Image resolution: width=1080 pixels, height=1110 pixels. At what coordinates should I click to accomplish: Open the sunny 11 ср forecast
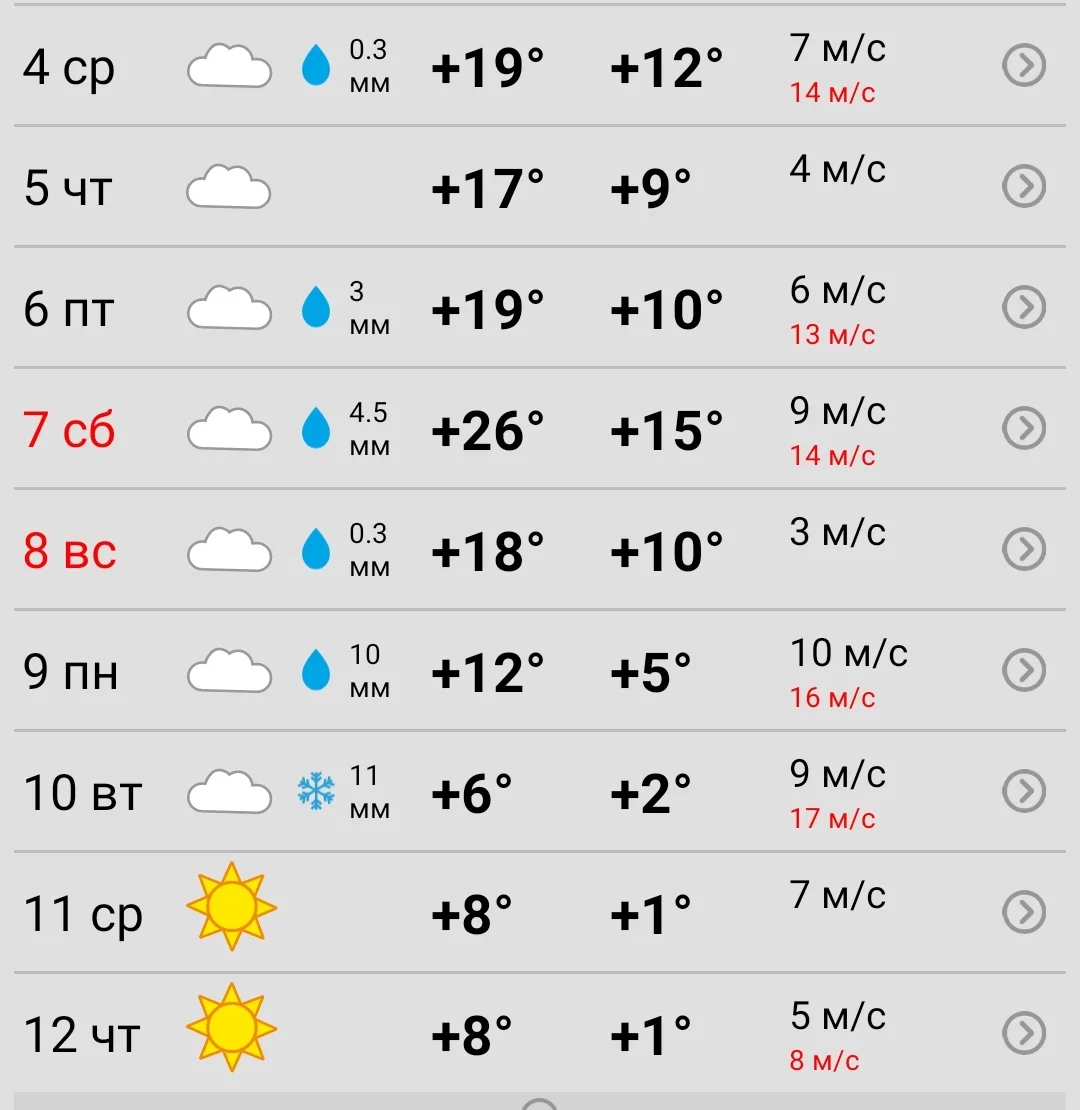1023,913
